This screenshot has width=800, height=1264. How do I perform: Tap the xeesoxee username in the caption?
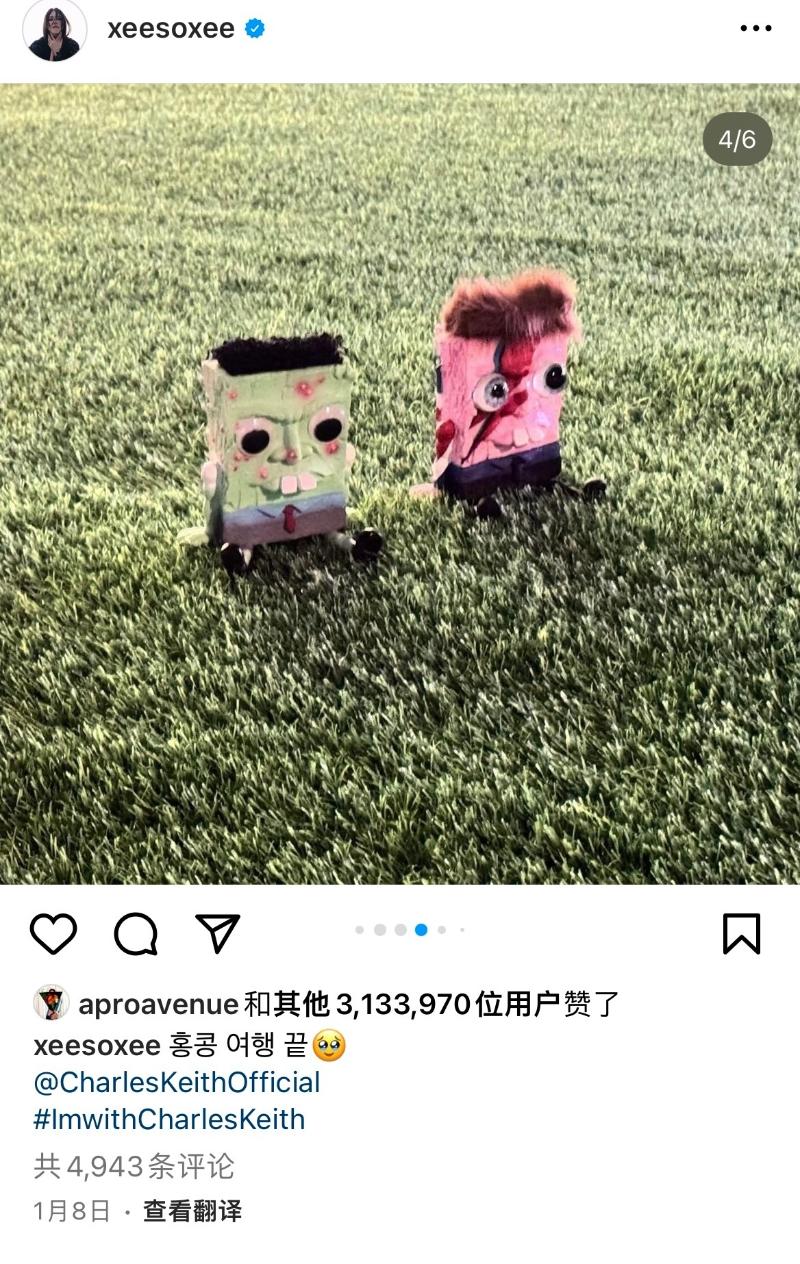[x=97, y=1045]
